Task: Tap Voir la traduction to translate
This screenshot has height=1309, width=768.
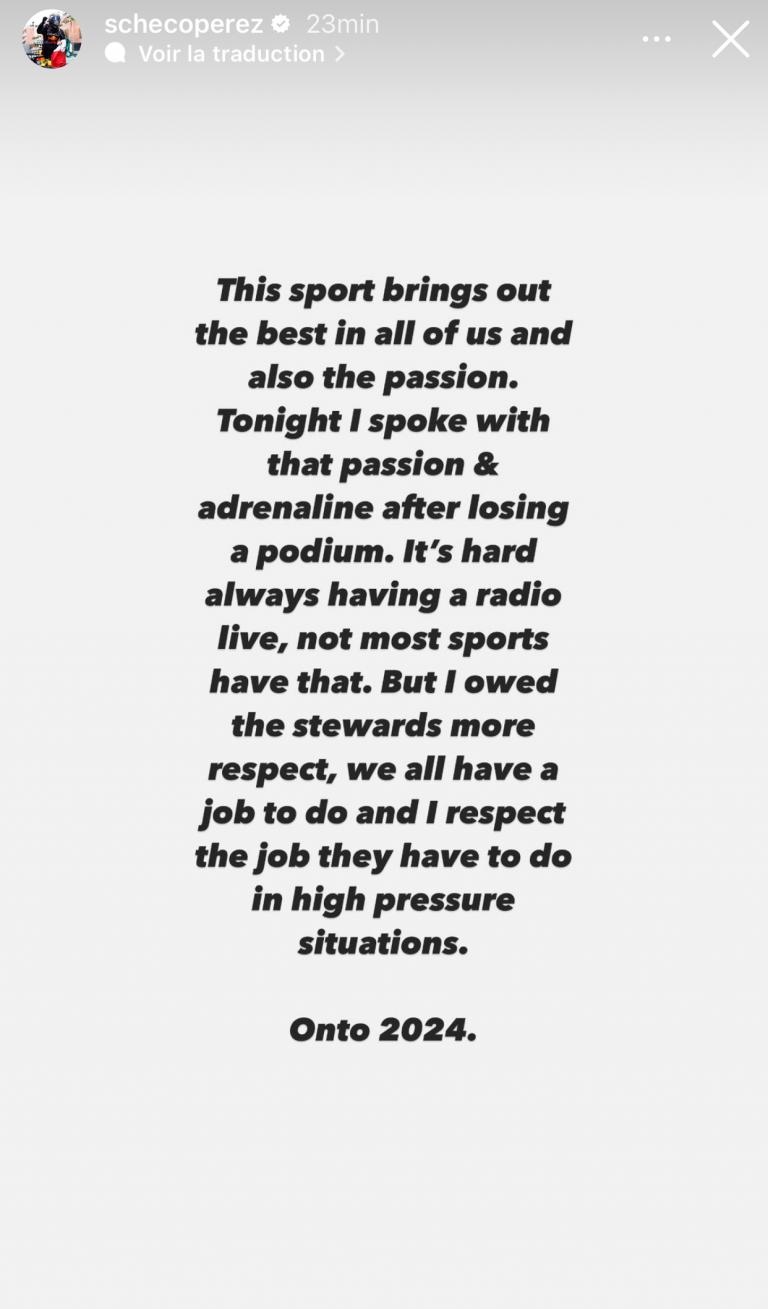Action: [x=231, y=54]
